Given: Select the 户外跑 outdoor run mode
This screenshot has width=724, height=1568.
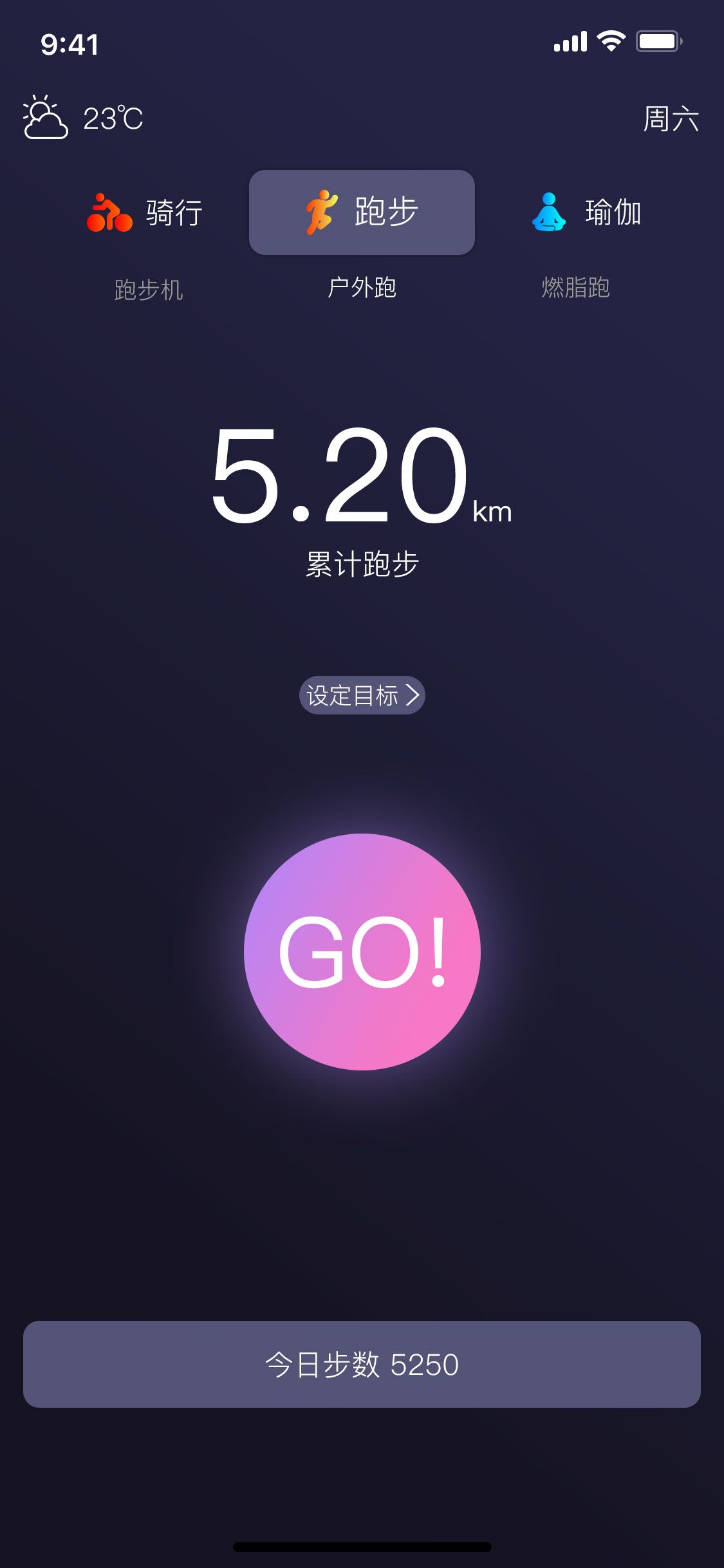Looking at the screenshot, I should (362, 287).
